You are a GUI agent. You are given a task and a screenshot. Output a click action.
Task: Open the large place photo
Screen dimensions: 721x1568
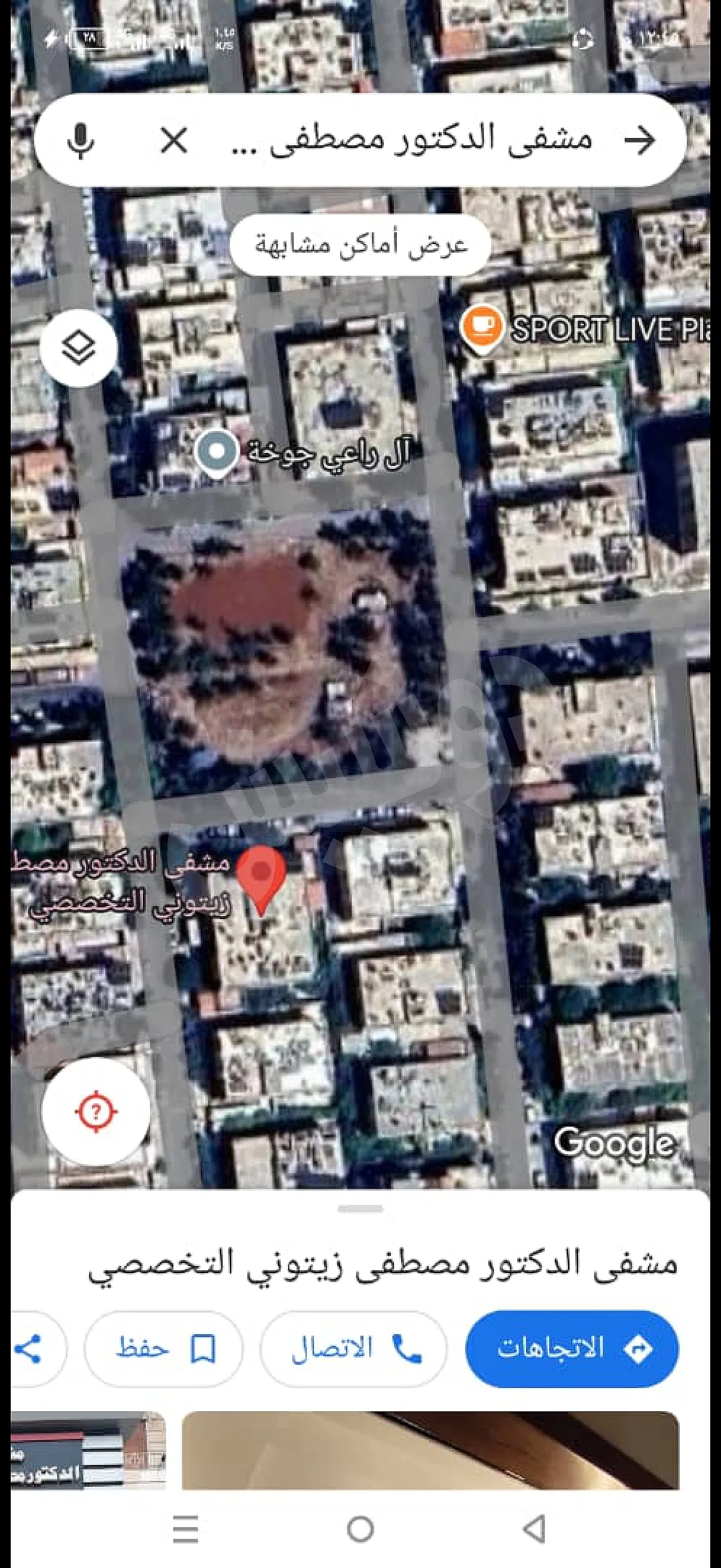[430, 1450]
